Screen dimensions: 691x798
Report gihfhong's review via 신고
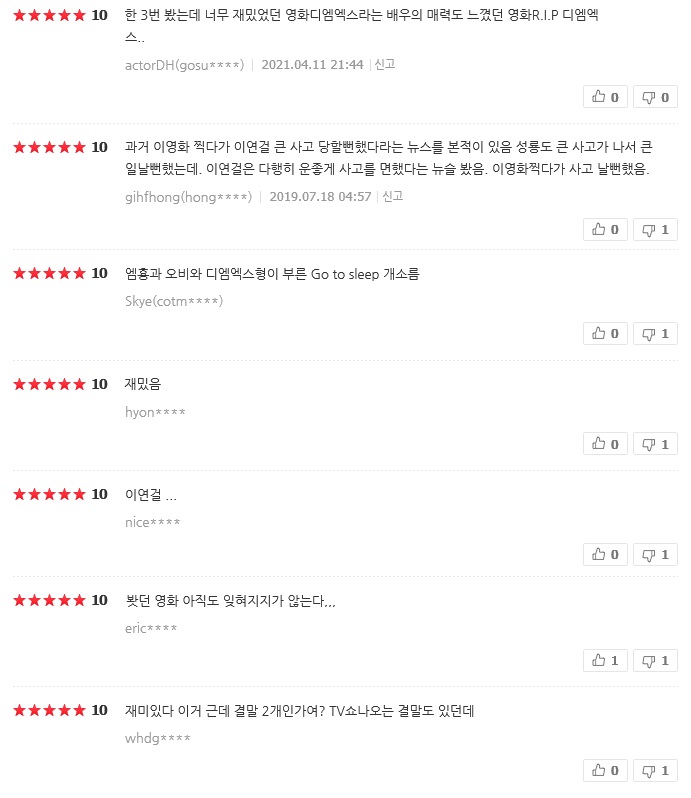pyautogui.click(x=392, y=196)
